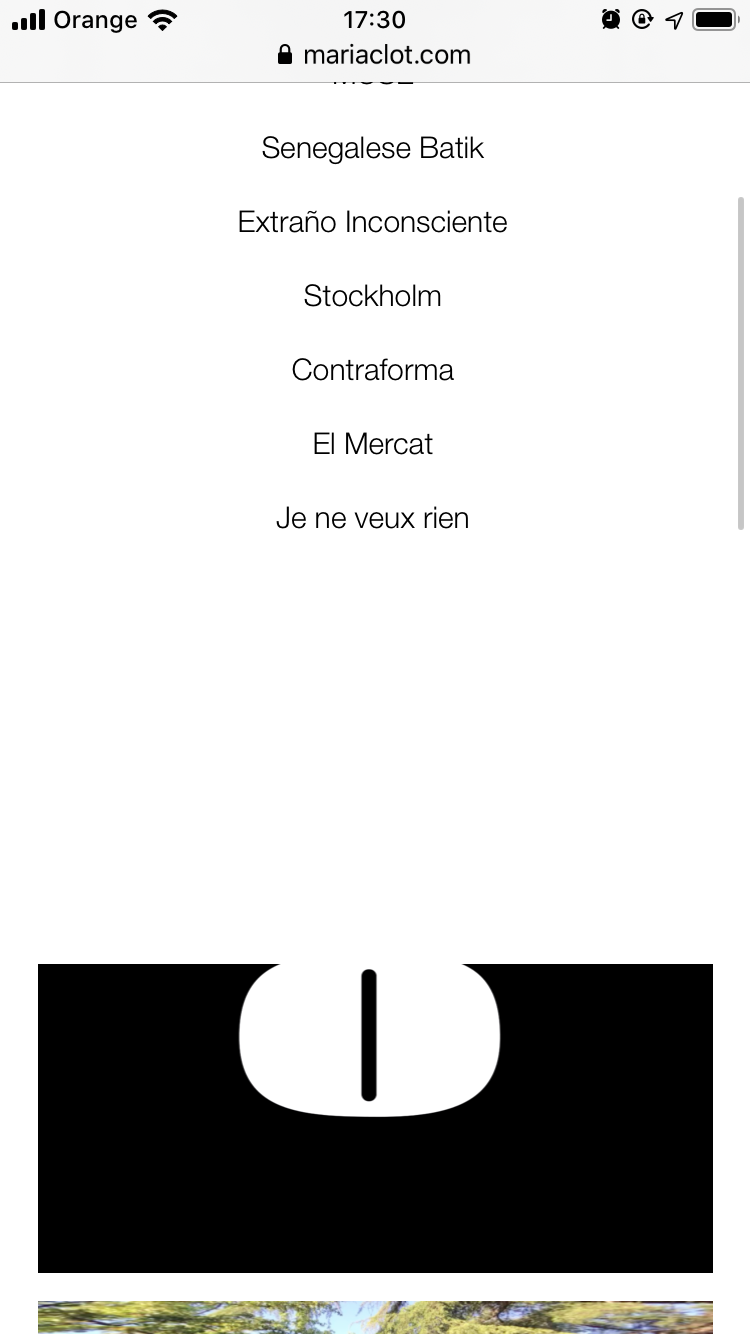
Task: View the Je ne veux rien project
Action: (372, 518)
